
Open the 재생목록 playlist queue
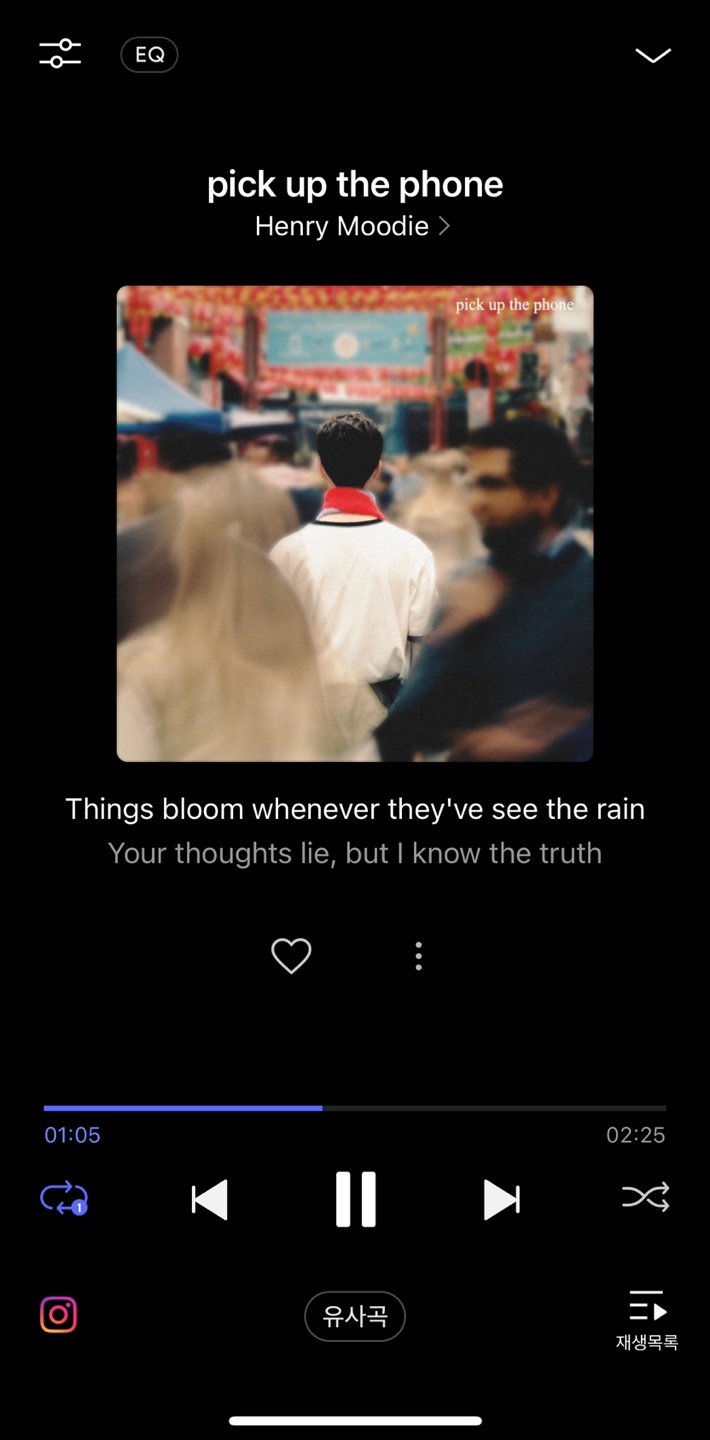tap(647, 1320)
